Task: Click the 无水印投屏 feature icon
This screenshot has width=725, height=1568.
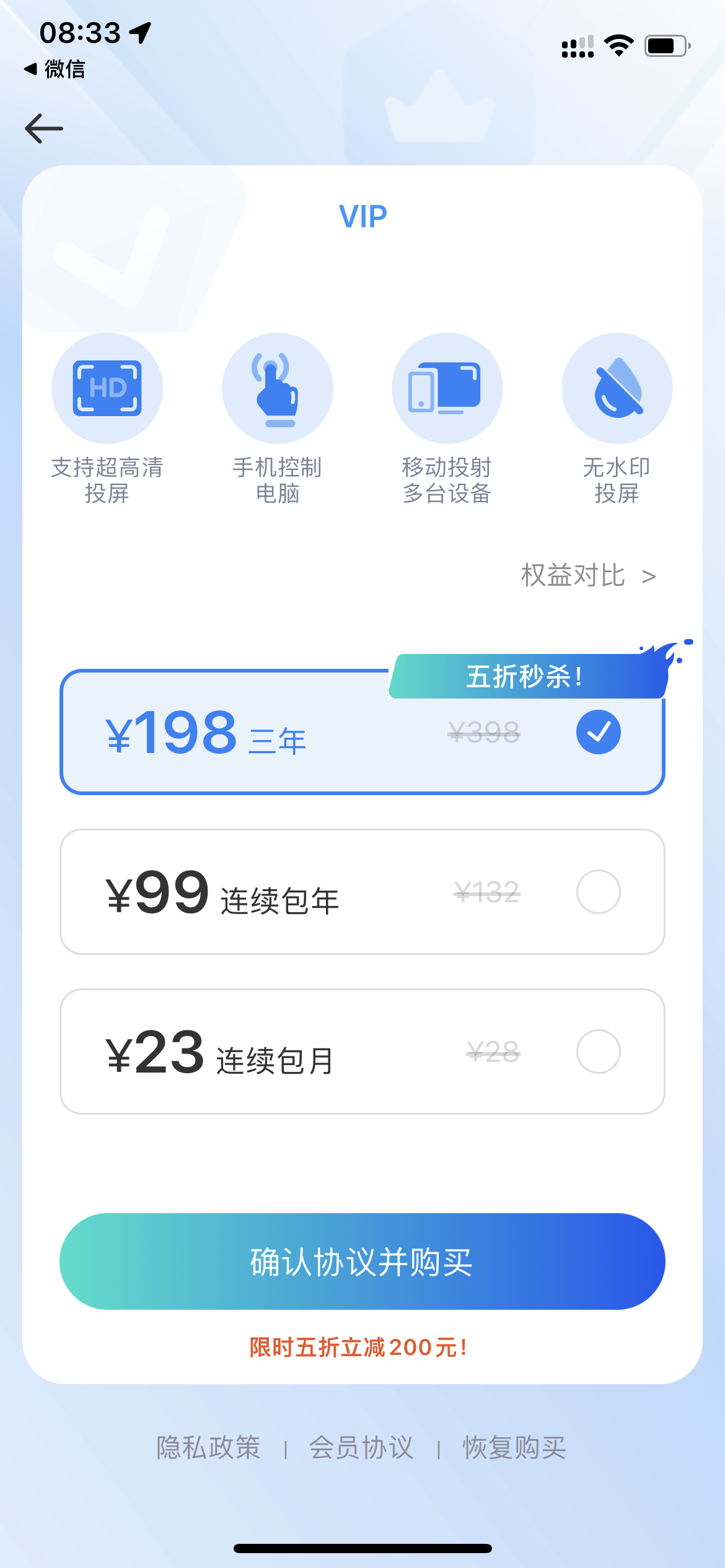Action: coord(617,387)
